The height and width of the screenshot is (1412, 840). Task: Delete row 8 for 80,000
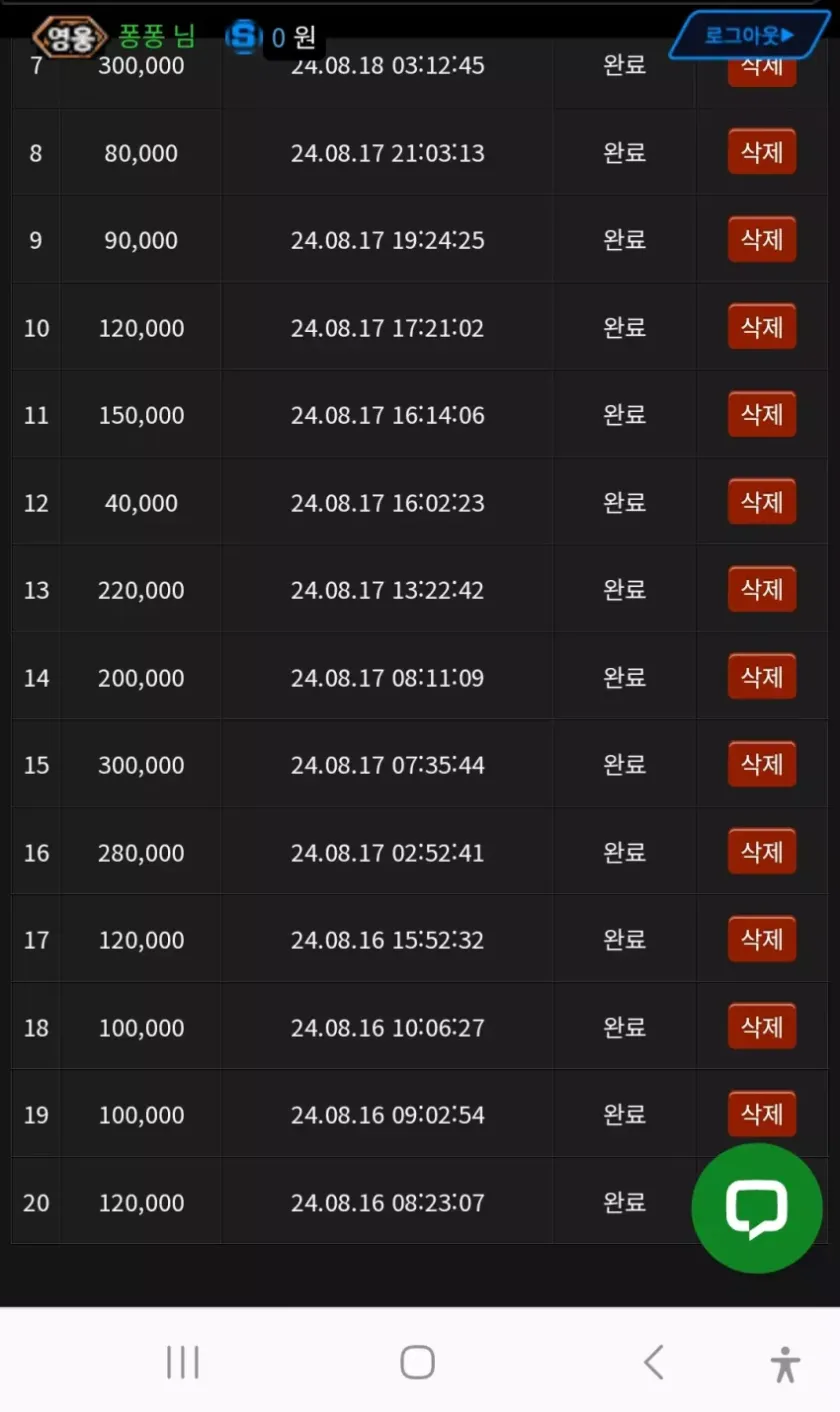pyautogui.click(x=761, y=153)
